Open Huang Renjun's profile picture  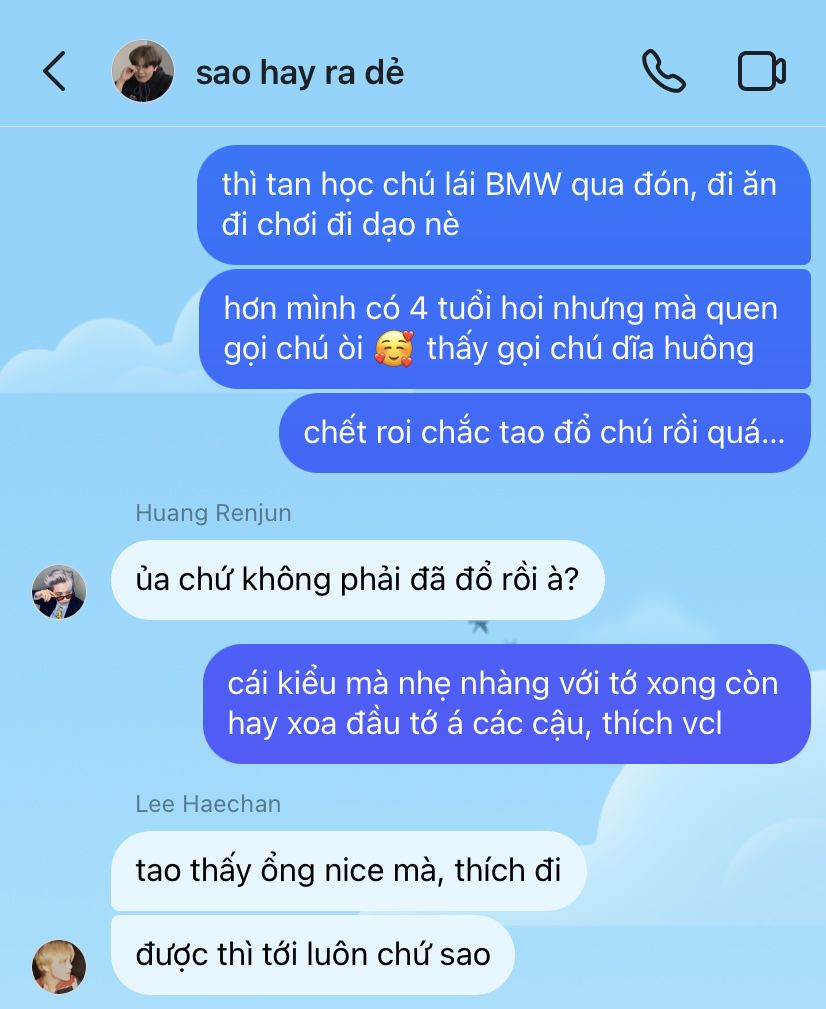pos(59,591)
